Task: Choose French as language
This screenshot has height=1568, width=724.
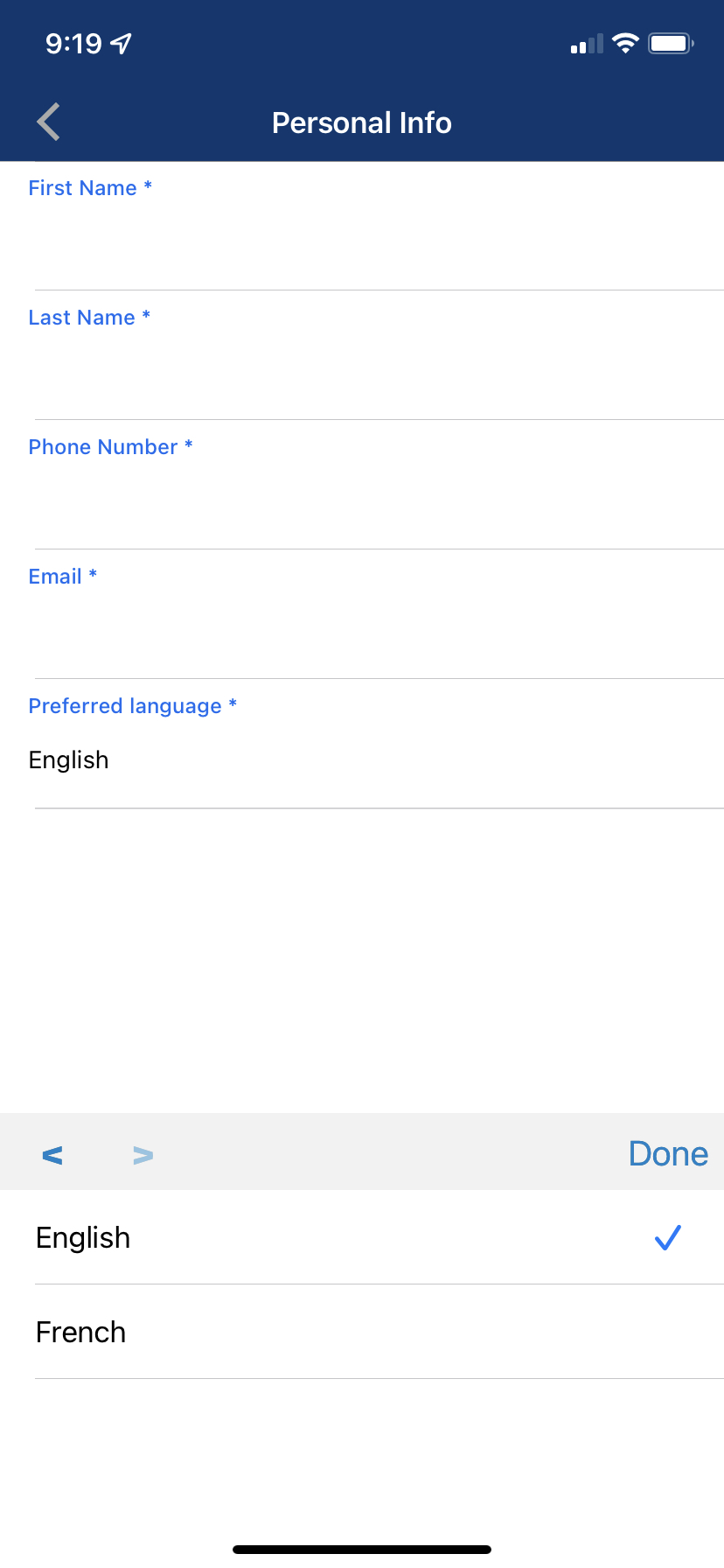Action: pos(362,1332)
